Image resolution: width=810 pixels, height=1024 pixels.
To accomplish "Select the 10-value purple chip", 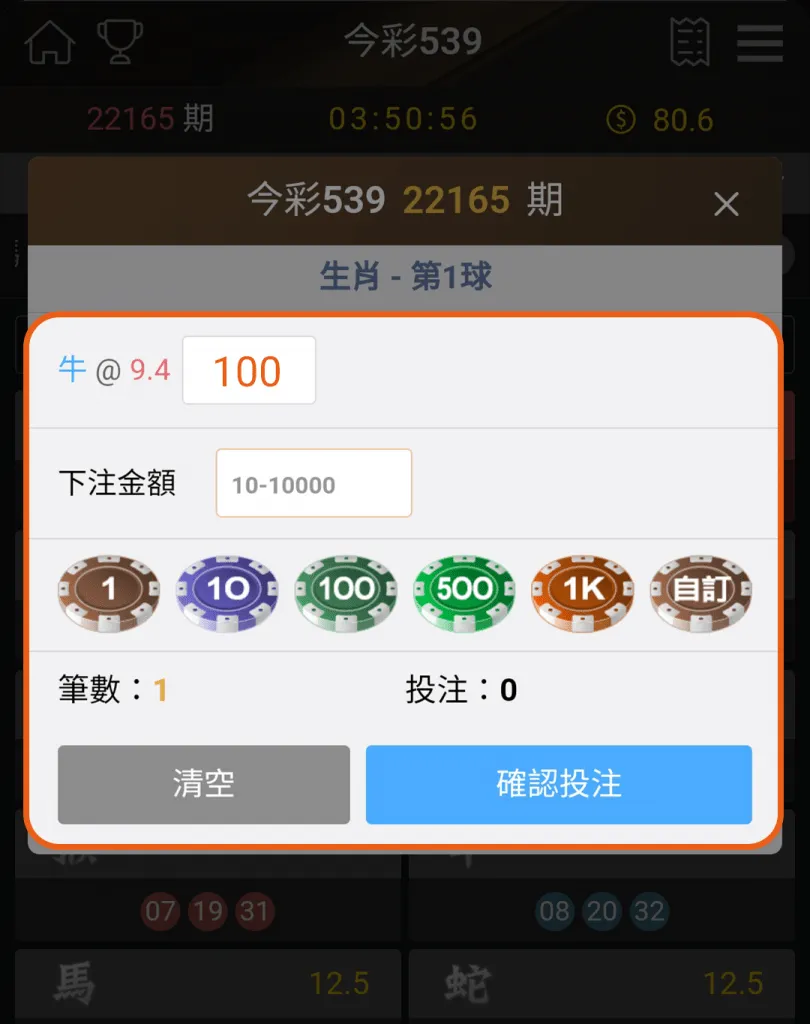I will [x=227, y=592].
